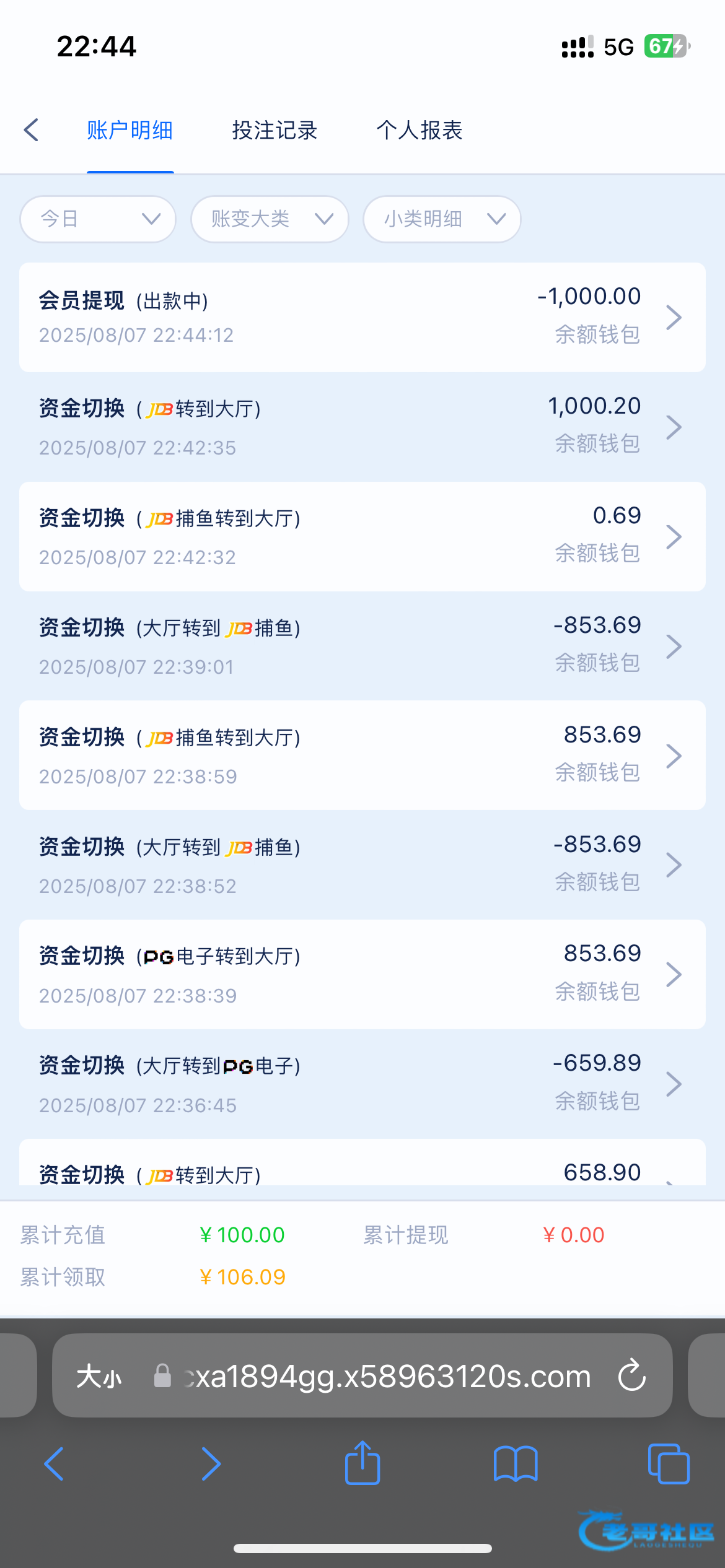Viewport: 725px width, 1568px height.
Task: Open the 大小 page settings in Safari
Action: pos(99,1377)
